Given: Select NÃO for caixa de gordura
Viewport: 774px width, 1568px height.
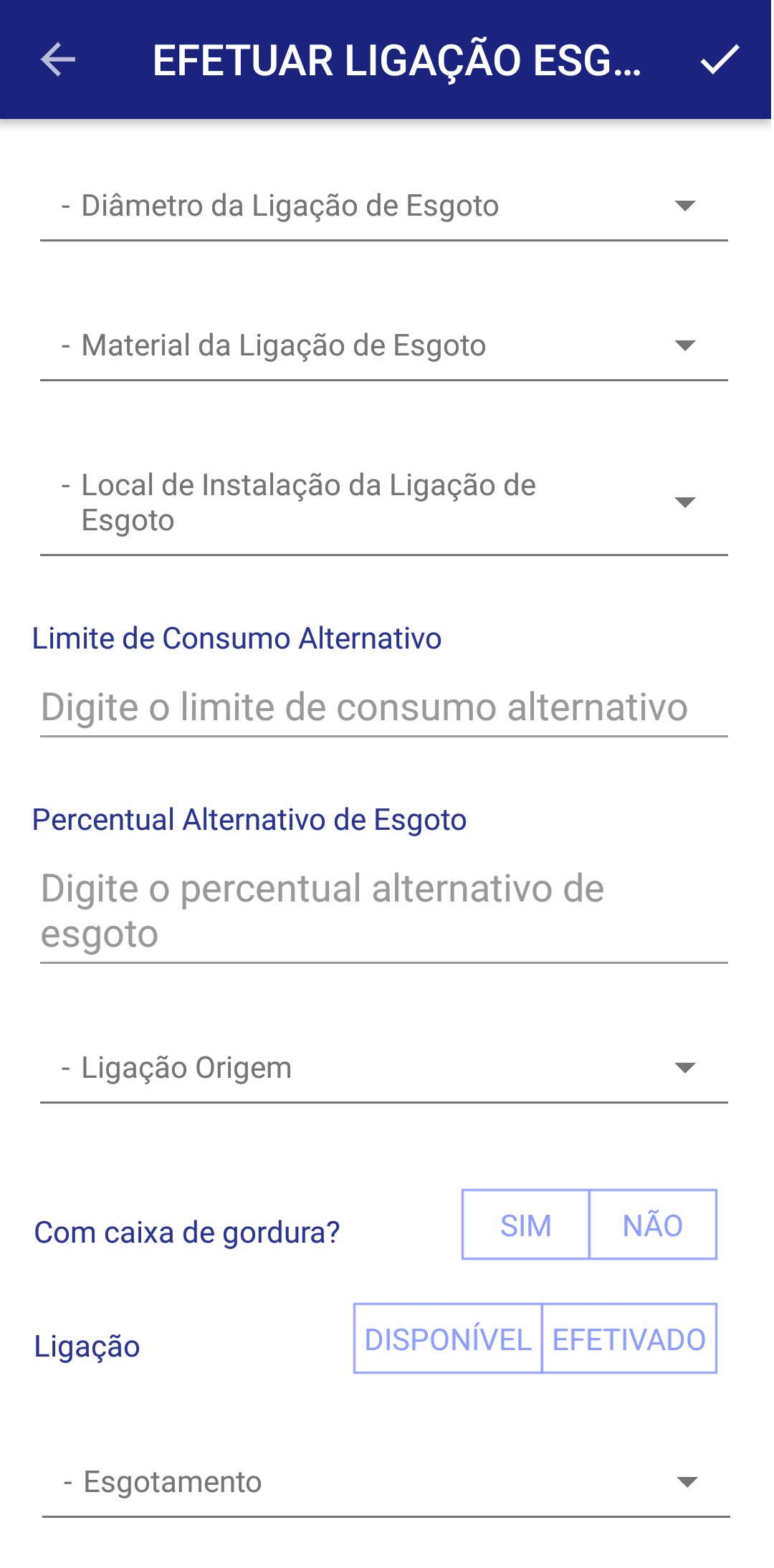Looking at the screenshot, I should tap(653, 1225).
